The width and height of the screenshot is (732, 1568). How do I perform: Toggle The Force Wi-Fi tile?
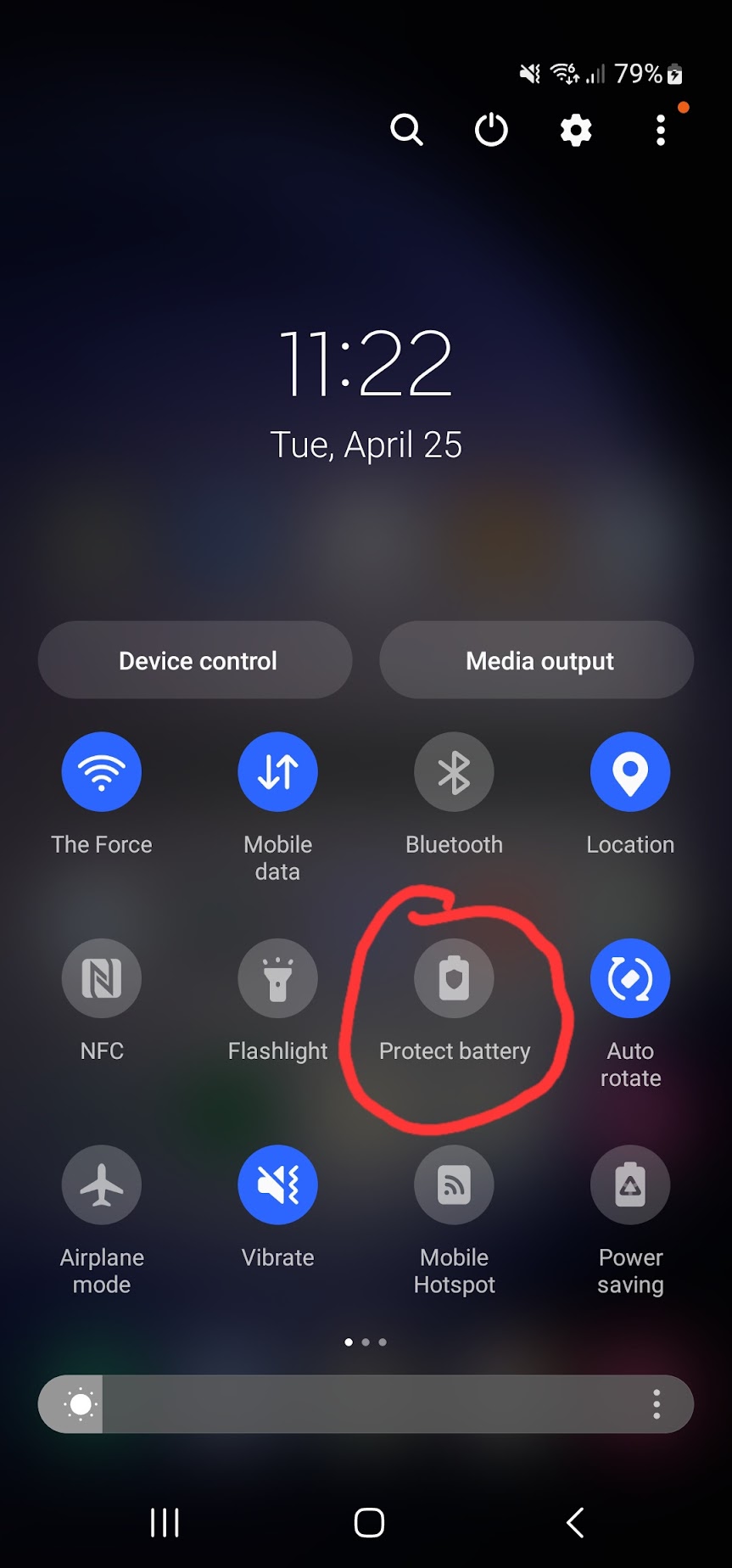(102, 772)
